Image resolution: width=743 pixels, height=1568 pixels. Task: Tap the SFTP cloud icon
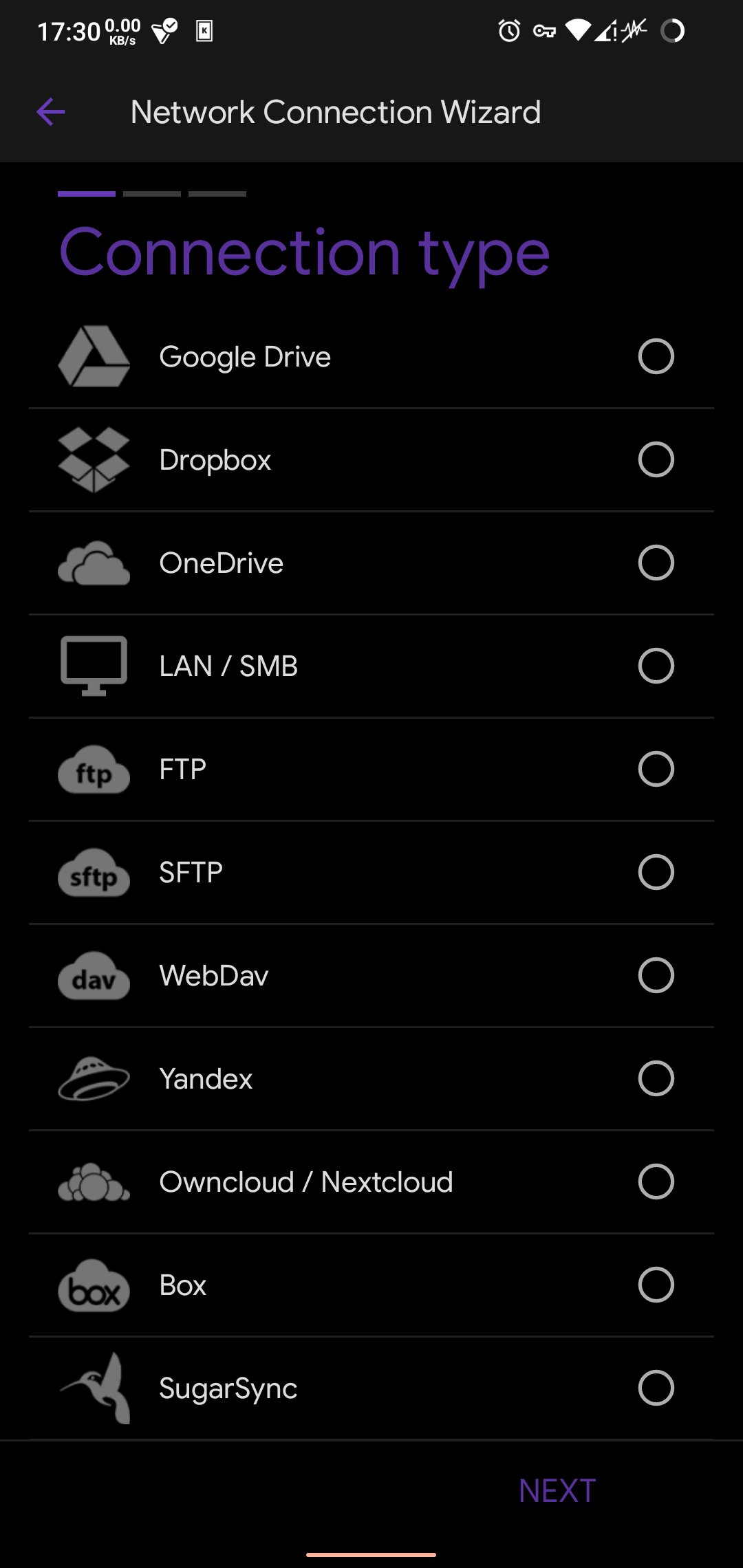[x=94, y=872]
